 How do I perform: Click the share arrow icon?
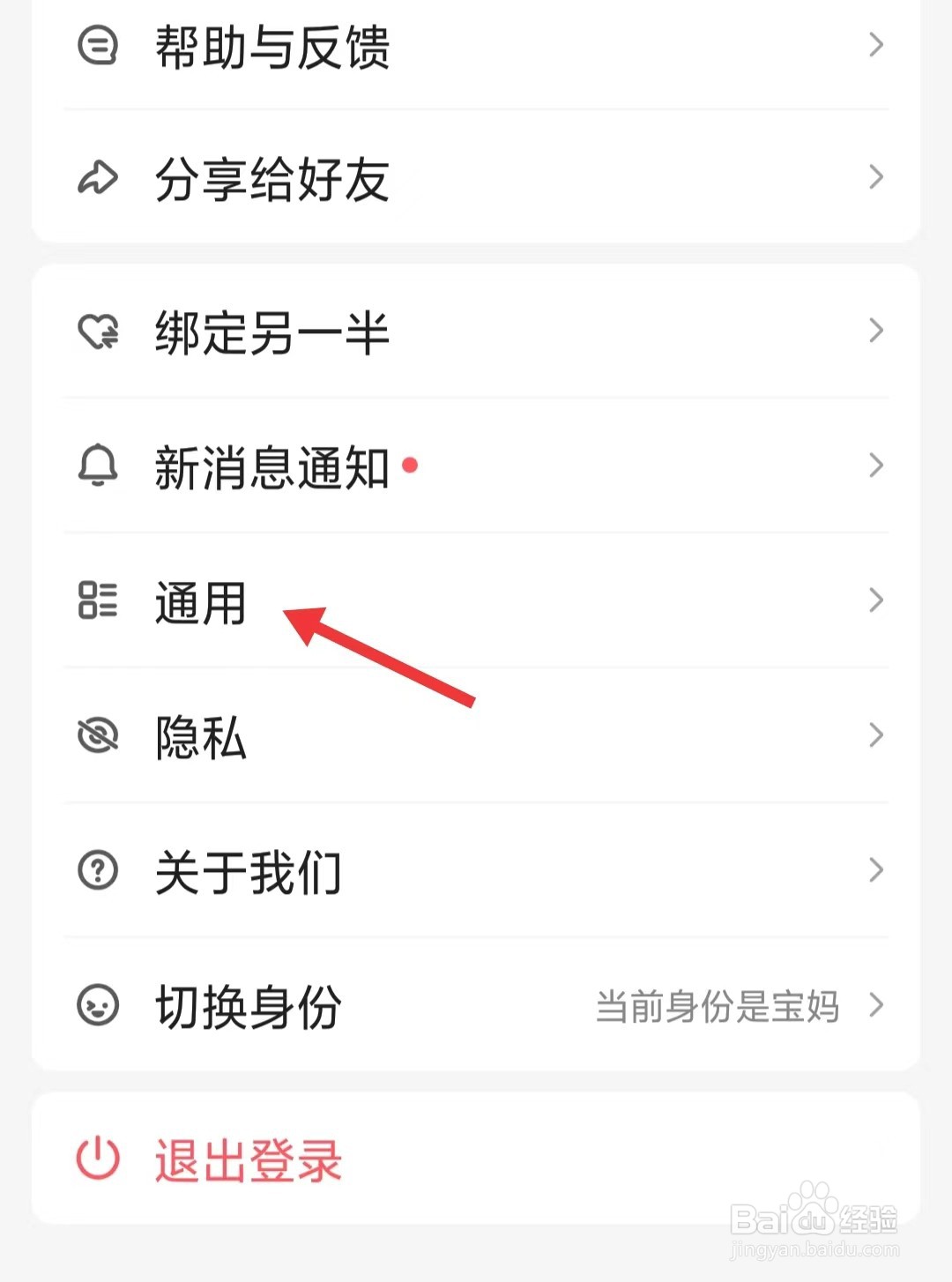coord(99,176)
